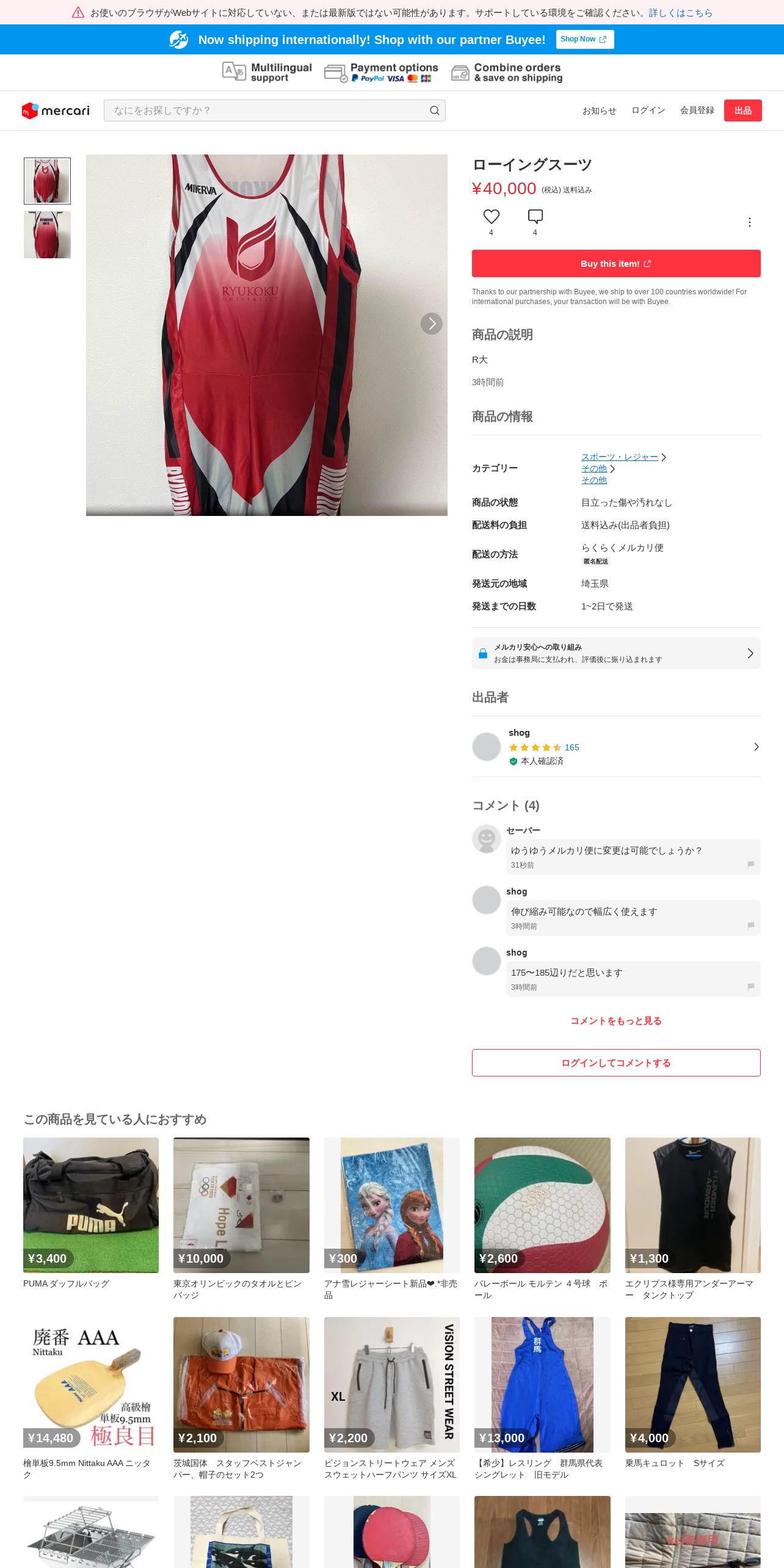Go to ログイン in the header
This screenshot has height=1568, width=784.
pos(648,111)
